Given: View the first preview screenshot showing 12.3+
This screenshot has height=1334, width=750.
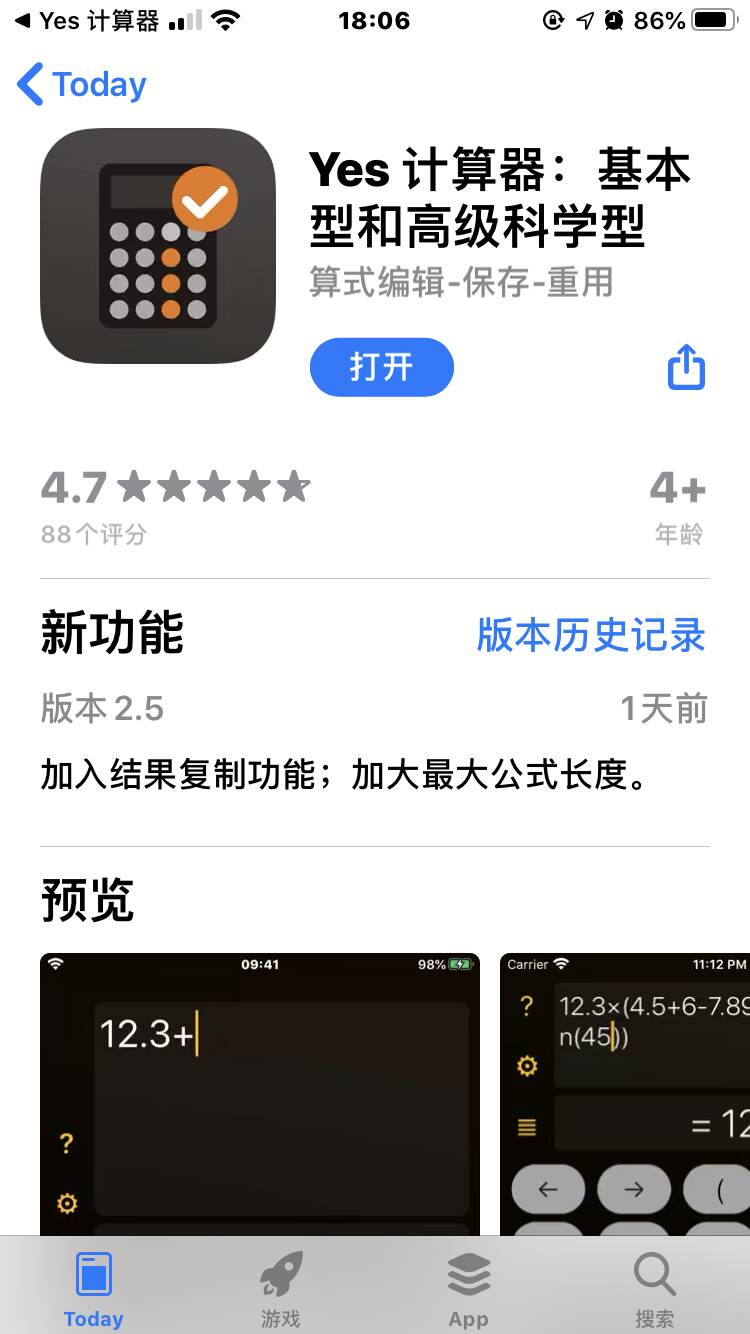Looking at the screenshot, I should click(x=259, y=1095).
